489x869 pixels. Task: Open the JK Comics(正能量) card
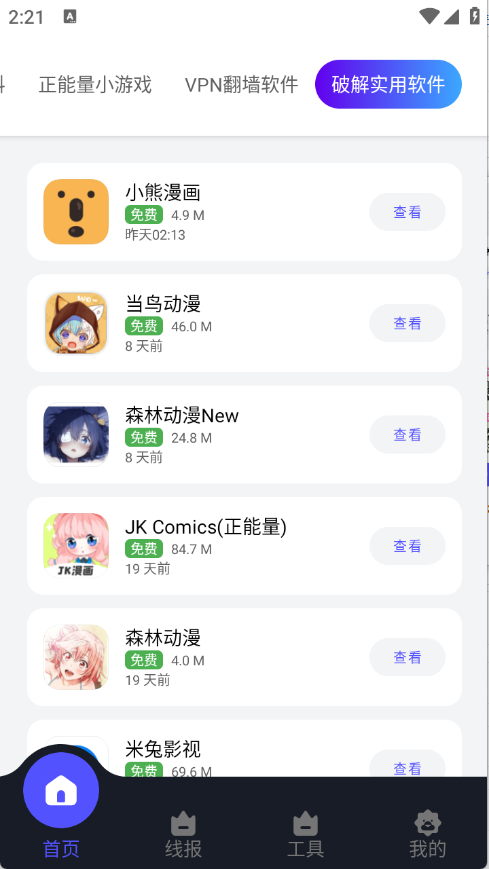click(x=244, y=546)
